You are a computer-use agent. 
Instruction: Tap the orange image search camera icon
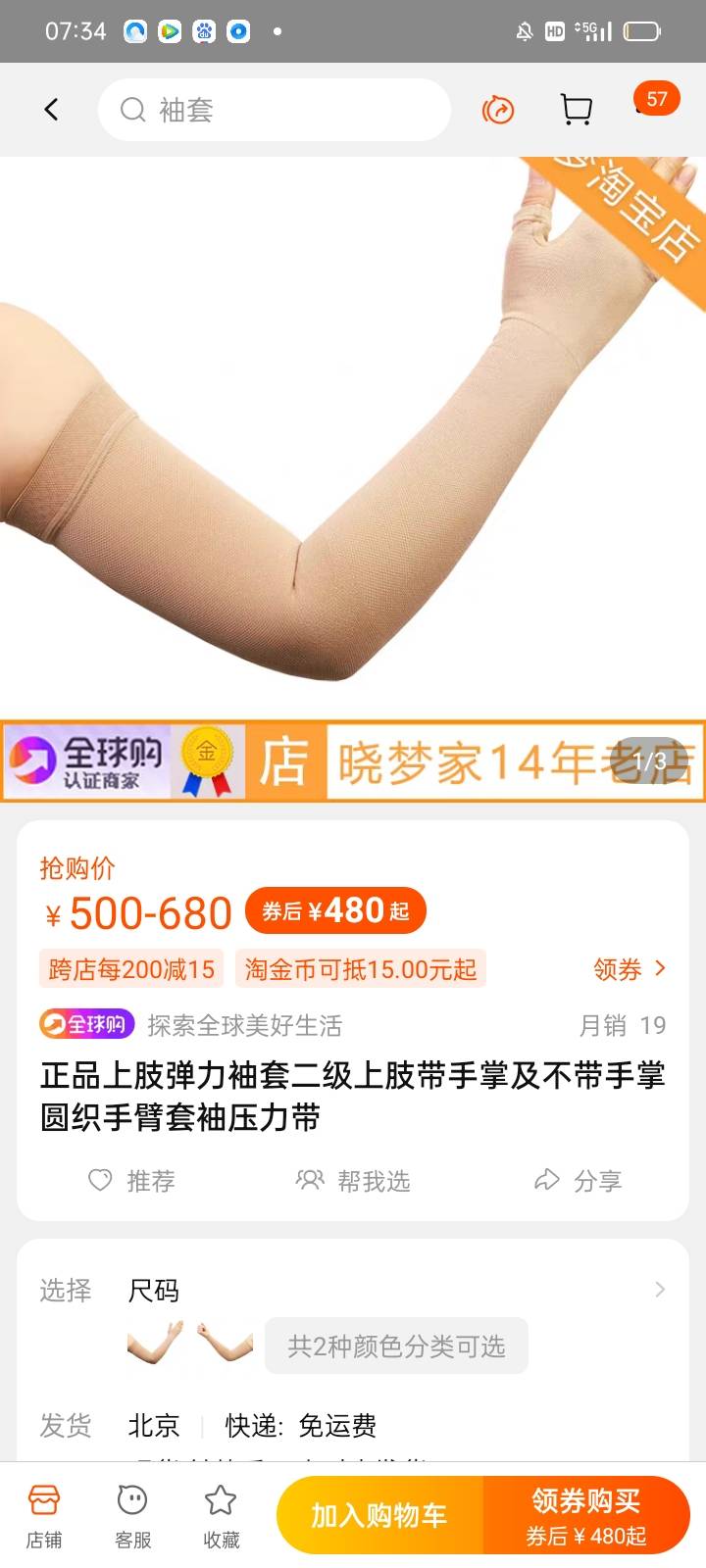(x=498, y=110)
